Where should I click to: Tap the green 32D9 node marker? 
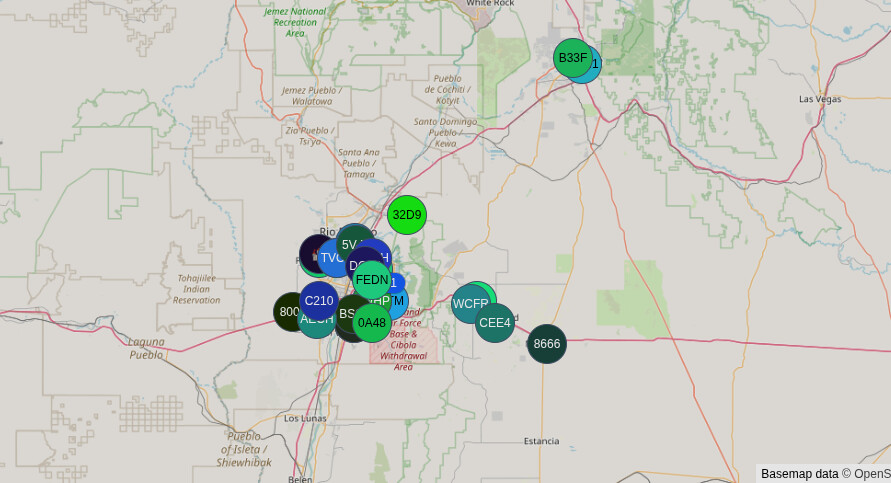[x=407, y=215]
